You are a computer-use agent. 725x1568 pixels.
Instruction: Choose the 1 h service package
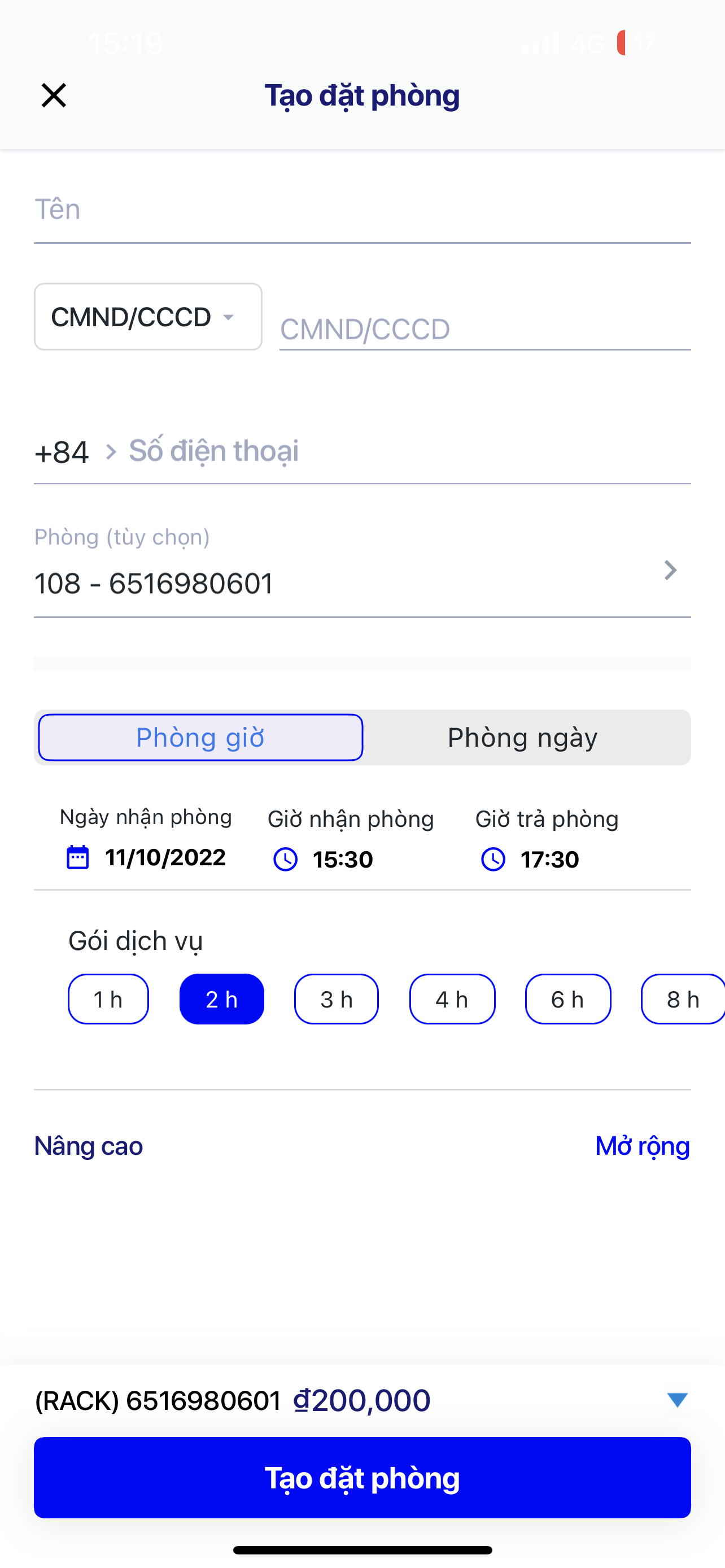click(108, 999)
